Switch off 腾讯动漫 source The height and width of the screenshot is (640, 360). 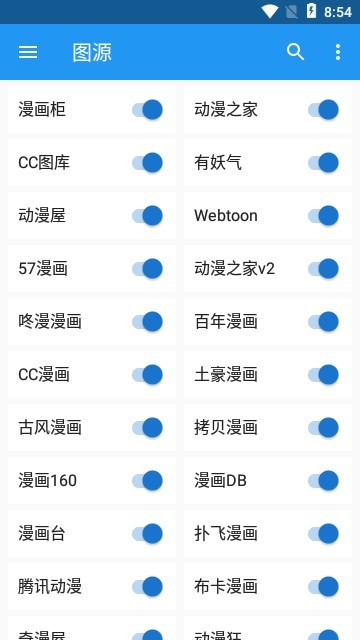[x=147, y=587]
